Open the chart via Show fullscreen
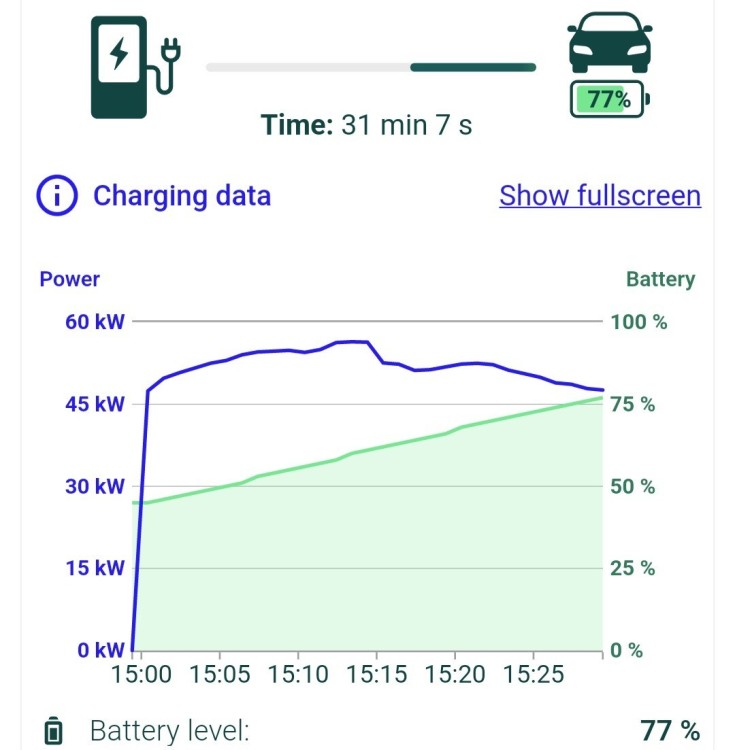 (600, 195)
